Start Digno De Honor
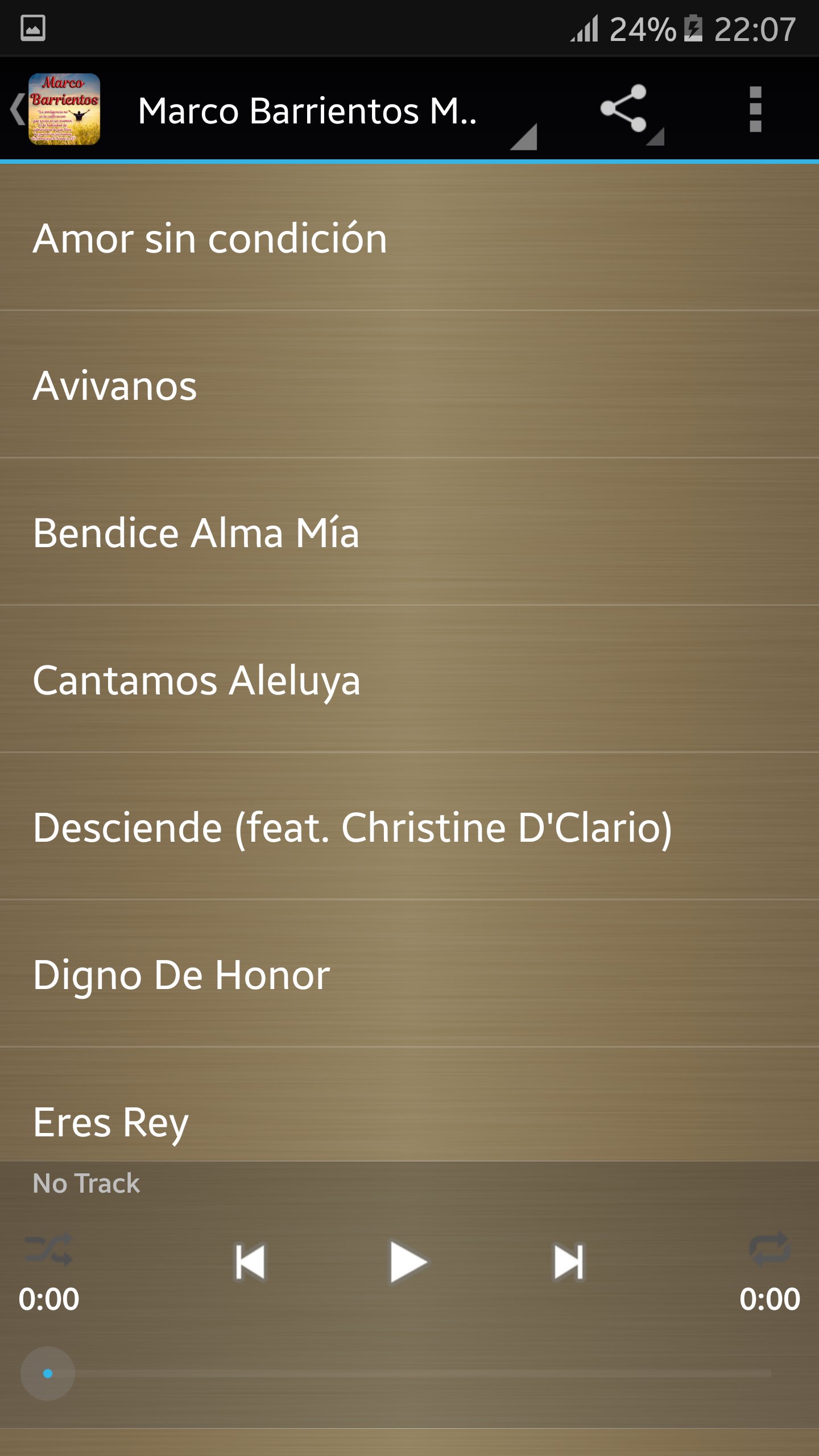 coord(409,974)
